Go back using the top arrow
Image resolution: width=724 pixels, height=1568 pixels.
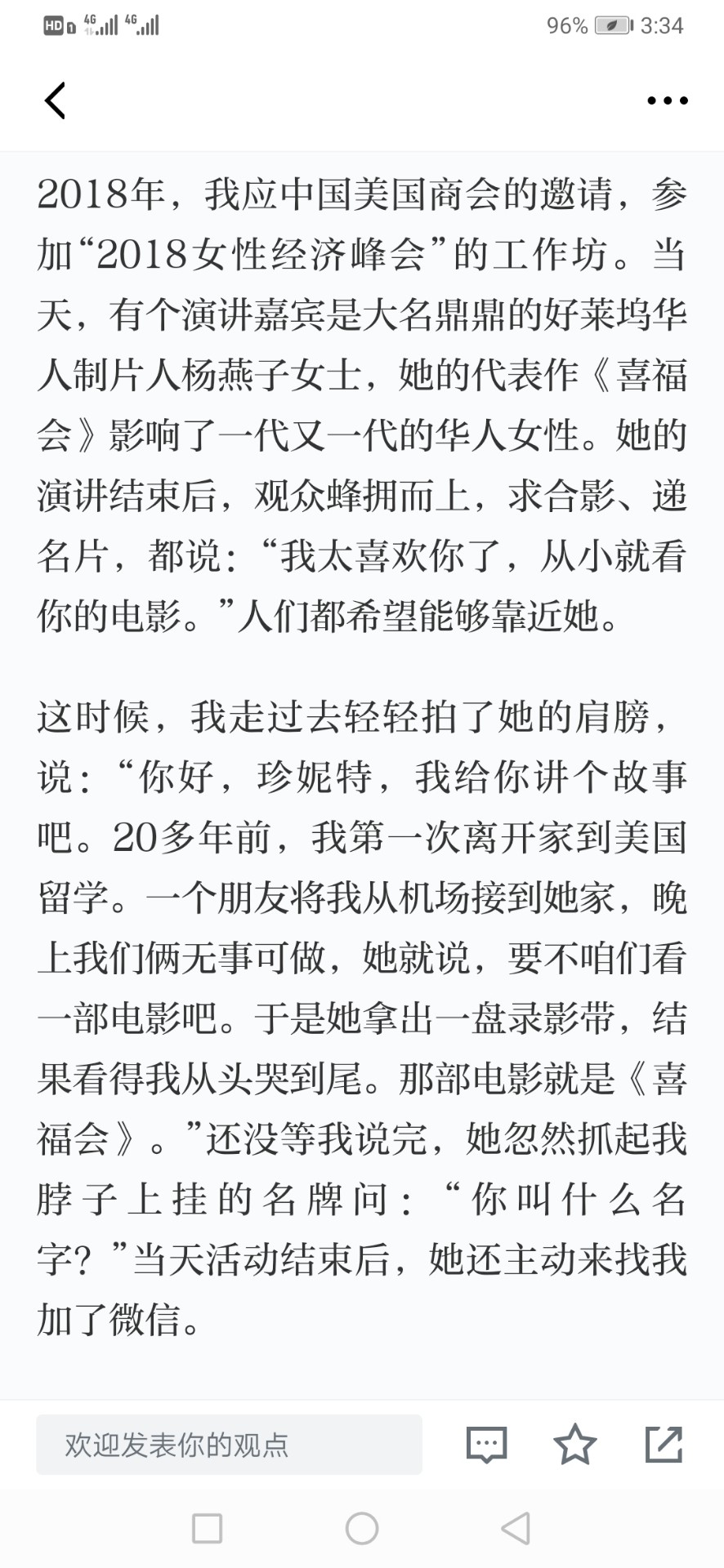(x=55, y=100)
